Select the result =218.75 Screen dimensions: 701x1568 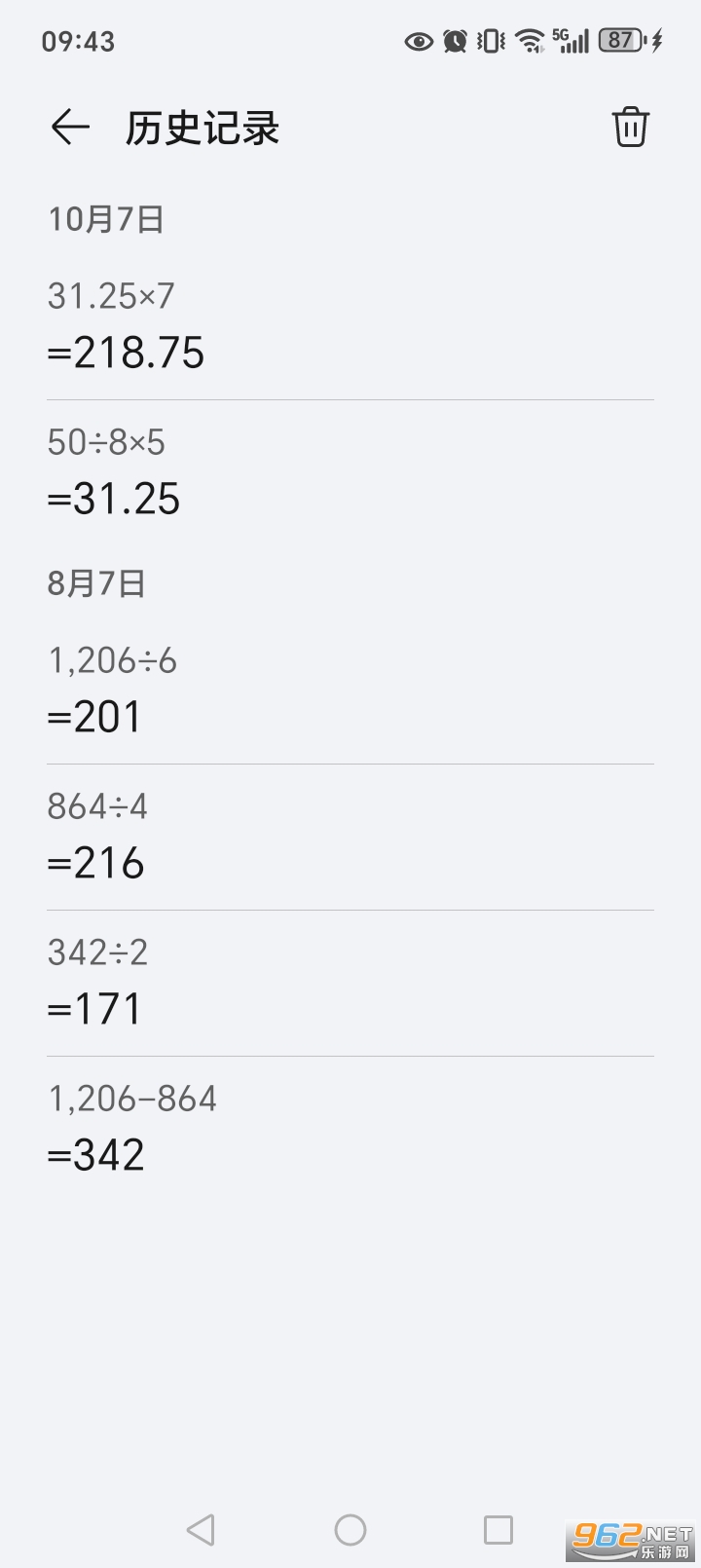coord(126,353)
